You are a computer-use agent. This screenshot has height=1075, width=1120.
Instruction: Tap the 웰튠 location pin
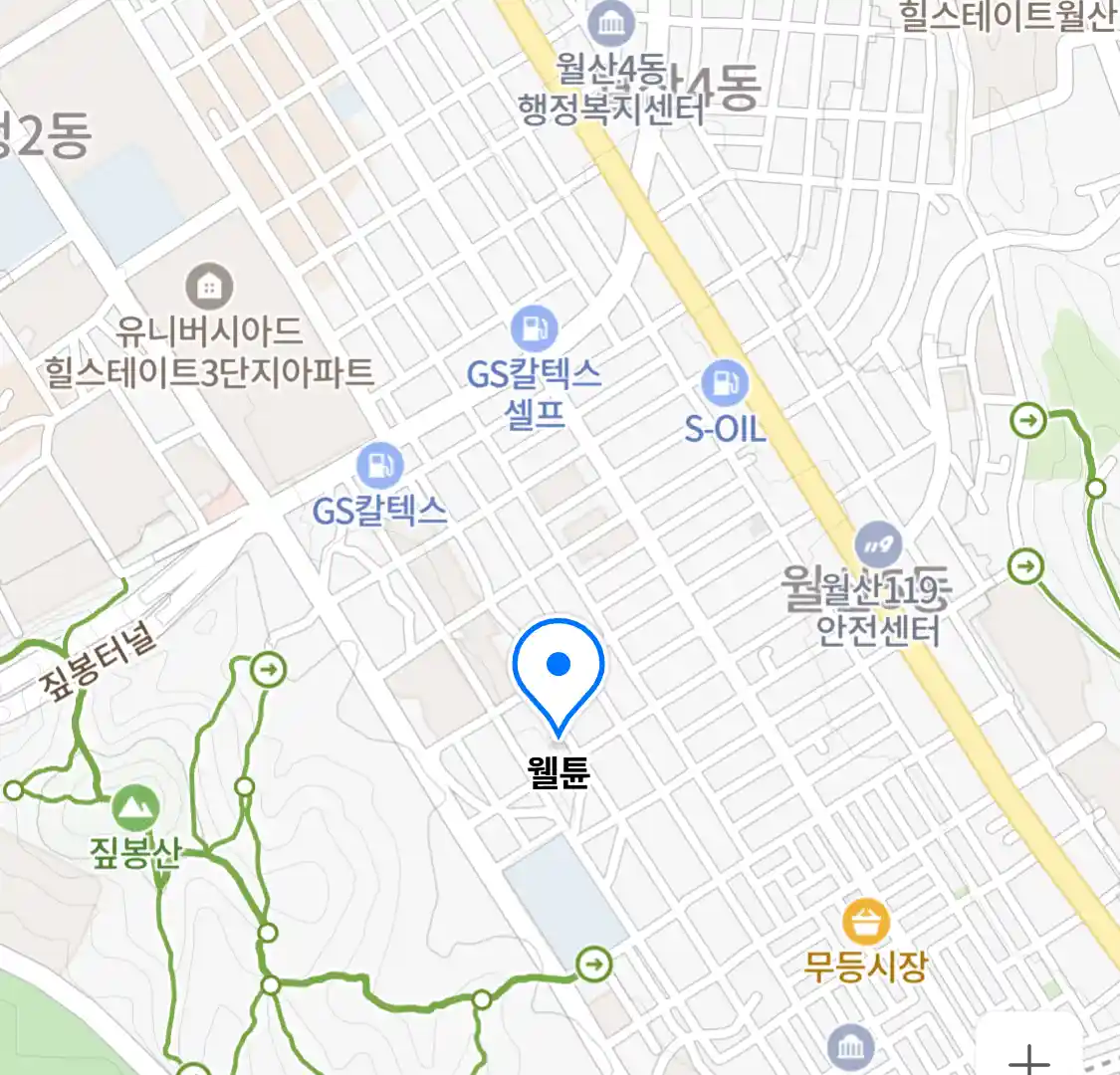point(559,665)
